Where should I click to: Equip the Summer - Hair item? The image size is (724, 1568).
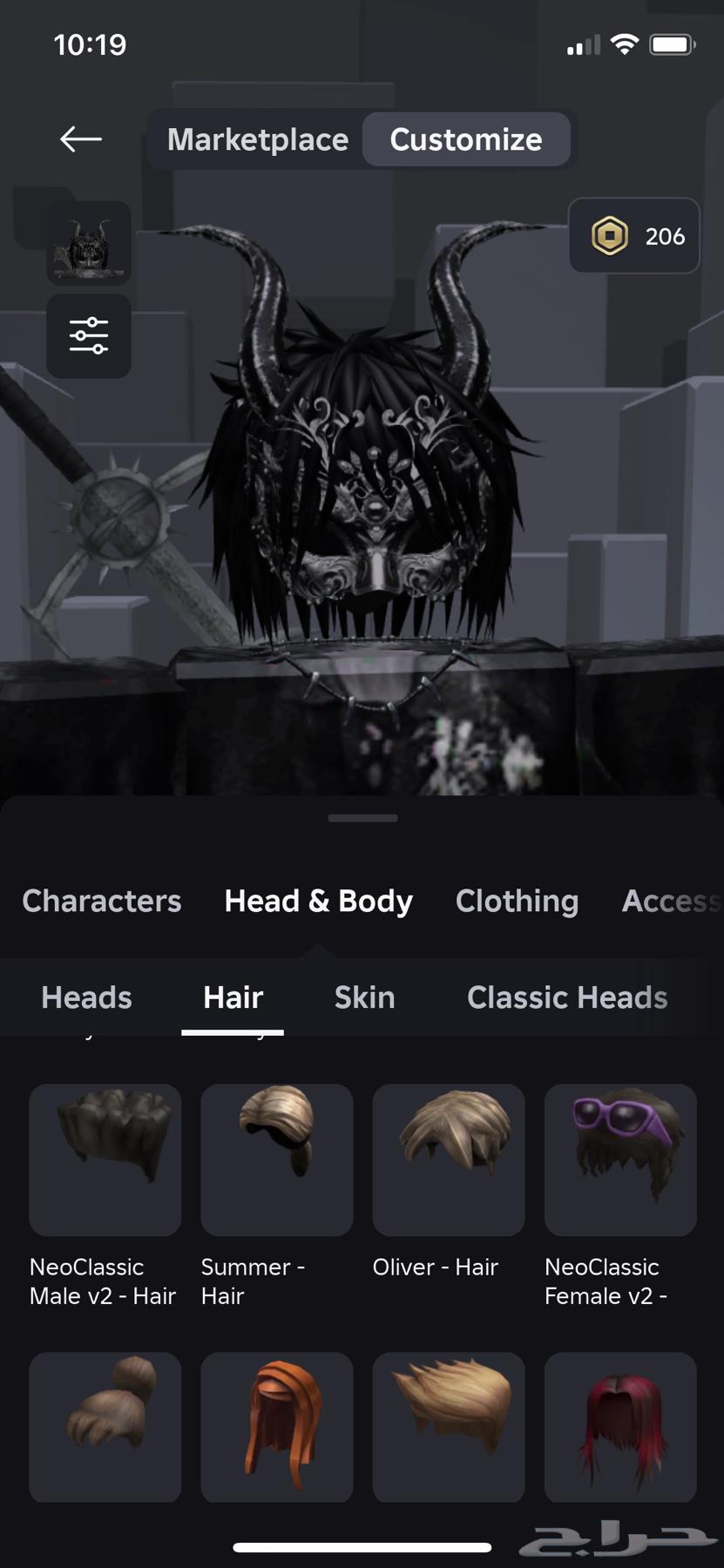pos(277,1159)
